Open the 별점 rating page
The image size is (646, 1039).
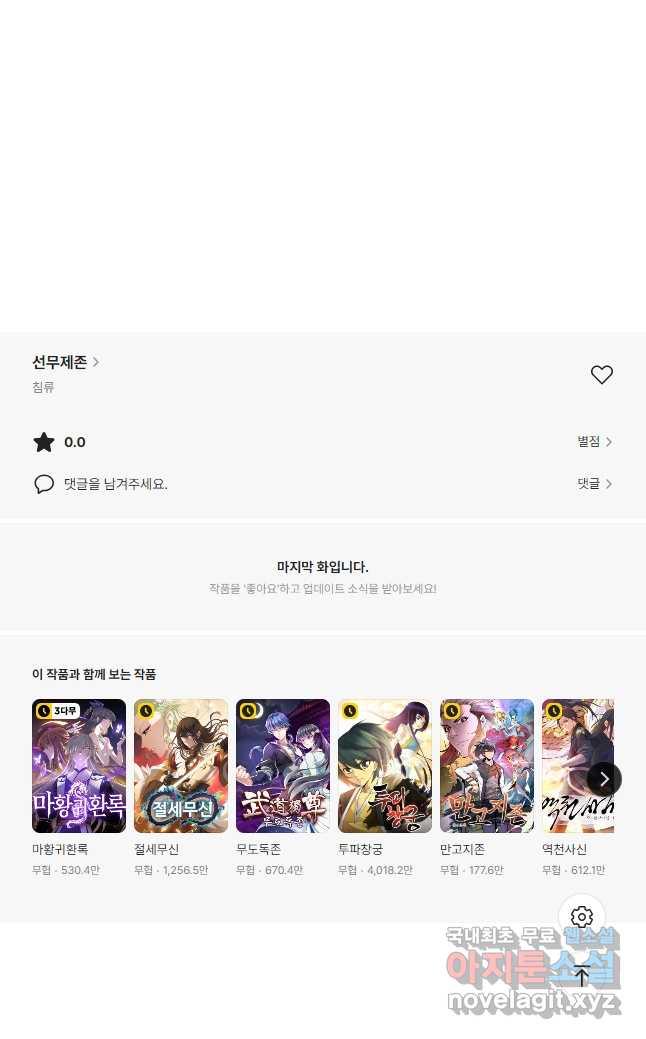point(594,442)
